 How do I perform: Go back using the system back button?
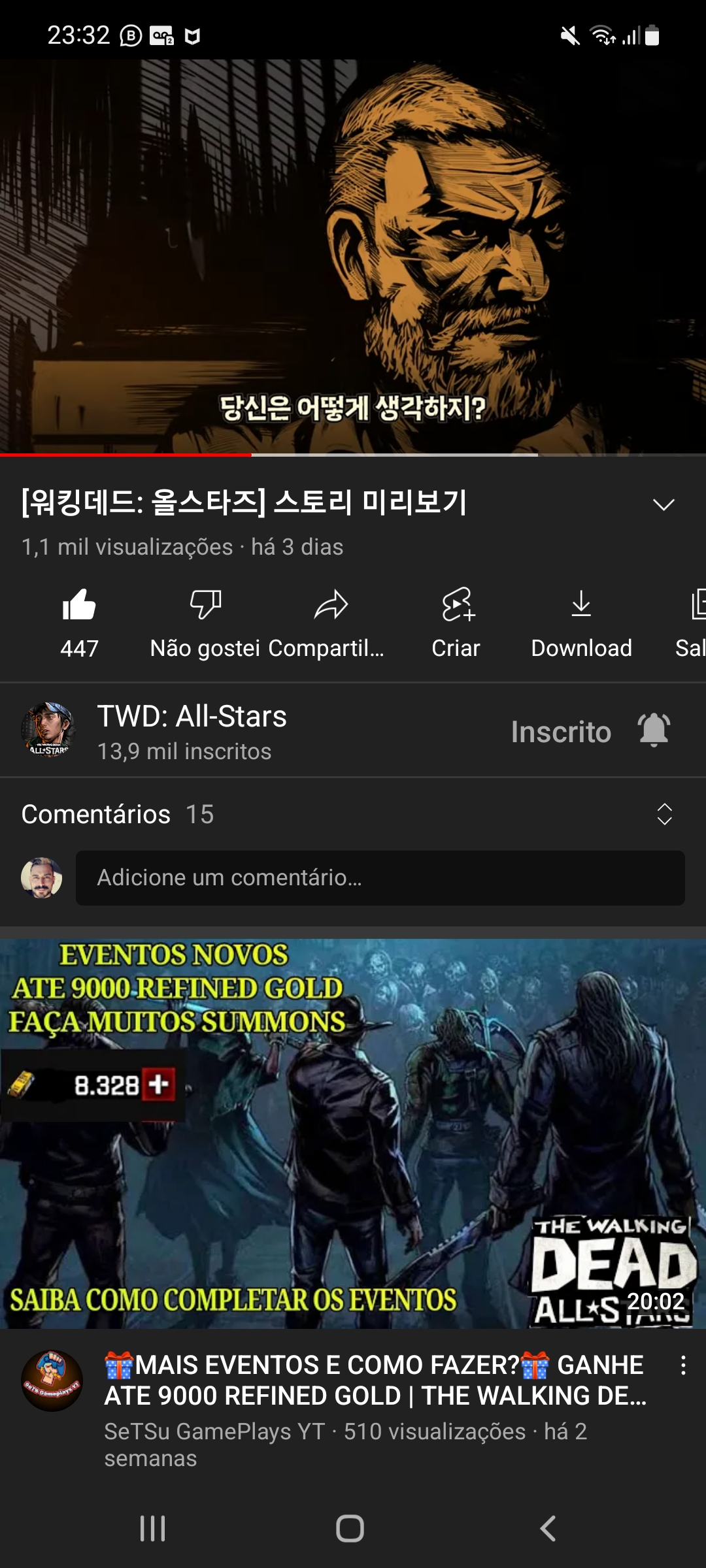(x=548, y=1529)
